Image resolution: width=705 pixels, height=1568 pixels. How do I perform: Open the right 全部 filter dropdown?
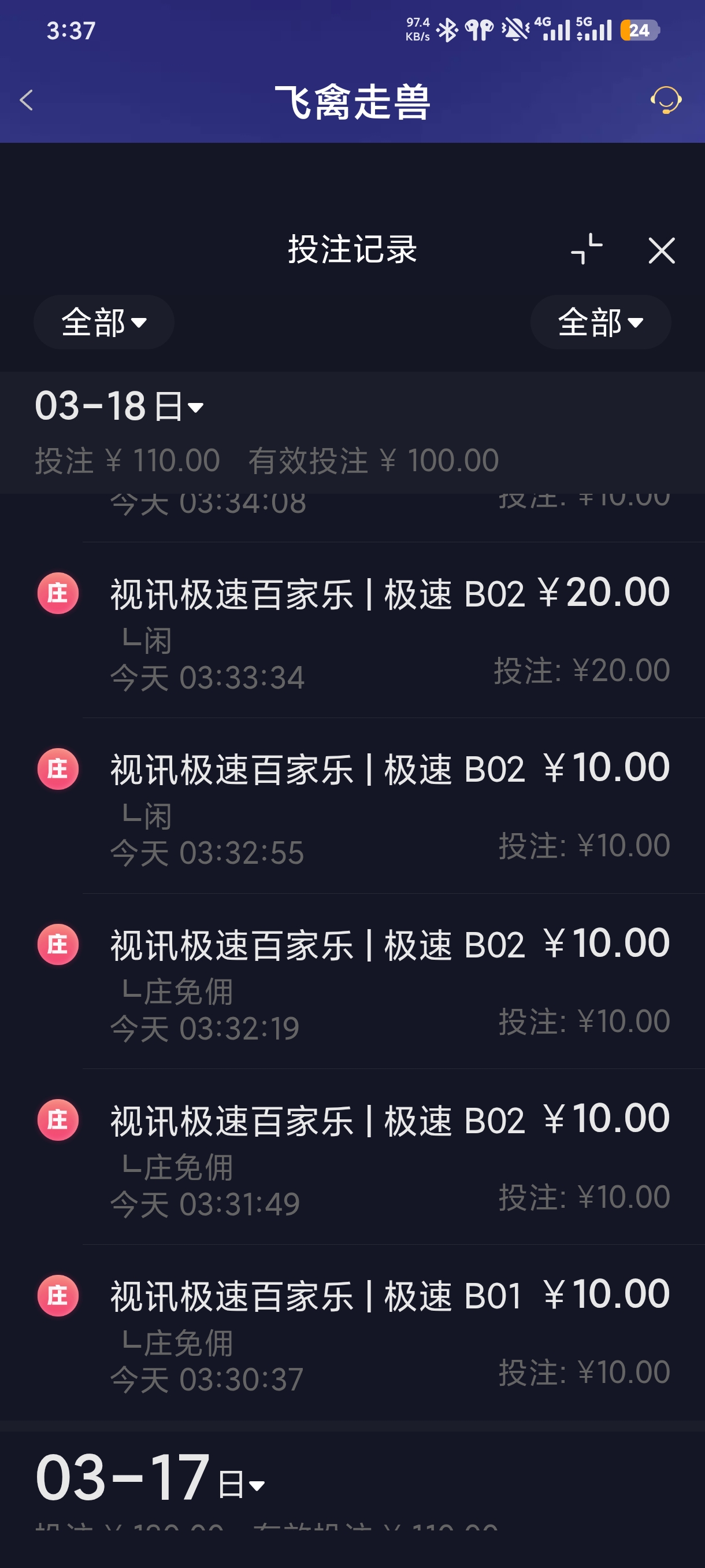coord(600,323)
